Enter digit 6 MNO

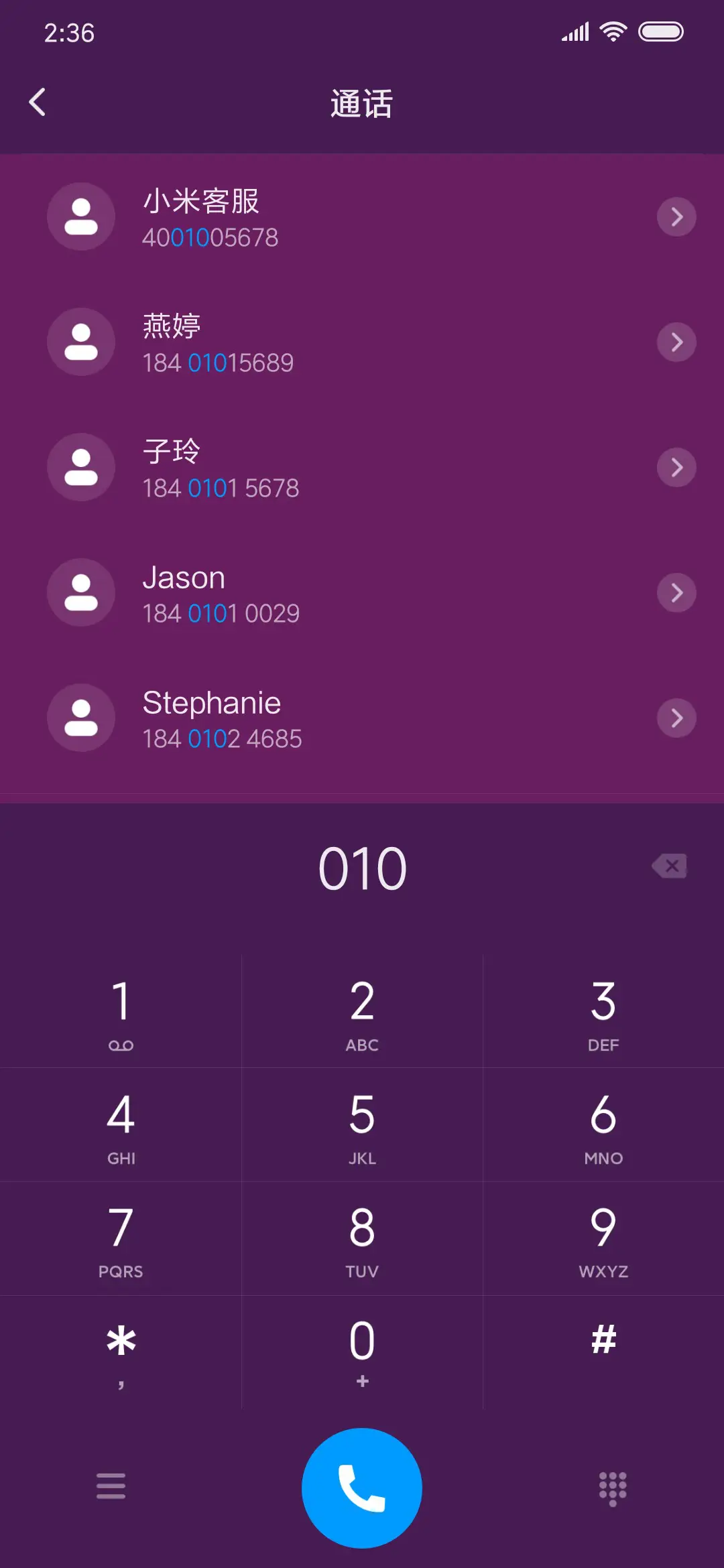[x=603, y=1126]
